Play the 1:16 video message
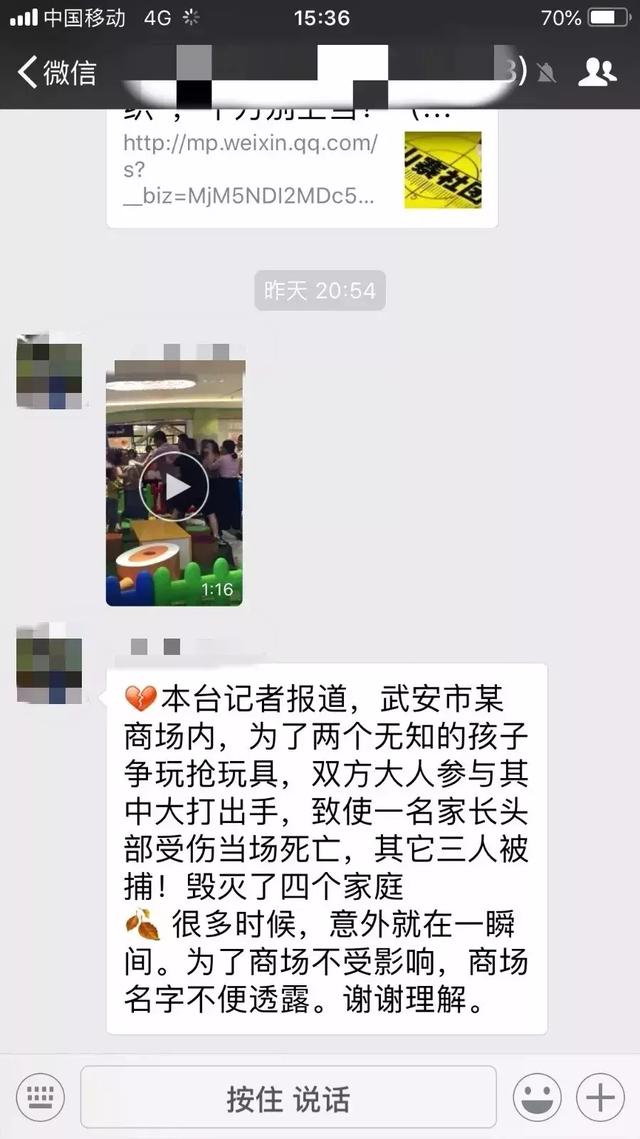The image size is (640, 1139). click(174, 487)
